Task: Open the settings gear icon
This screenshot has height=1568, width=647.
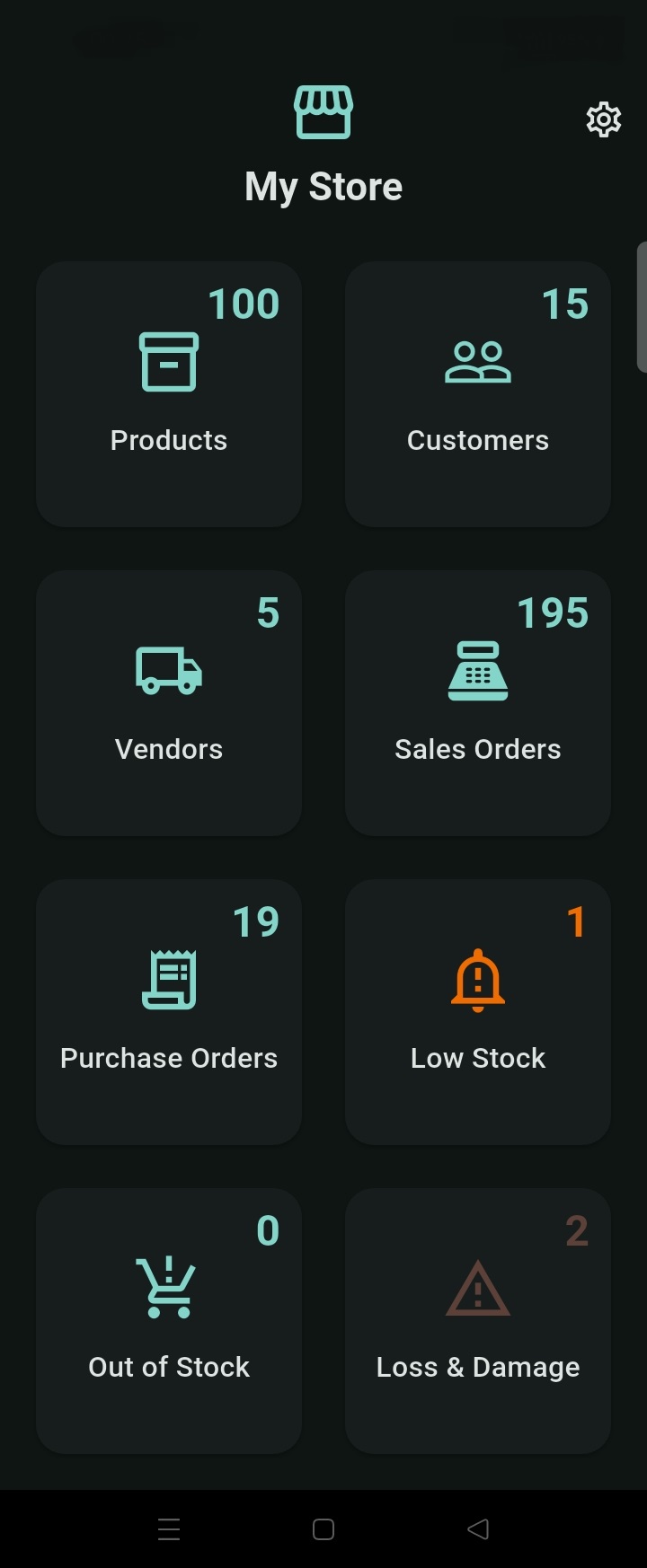Action: tap(604, 119)
